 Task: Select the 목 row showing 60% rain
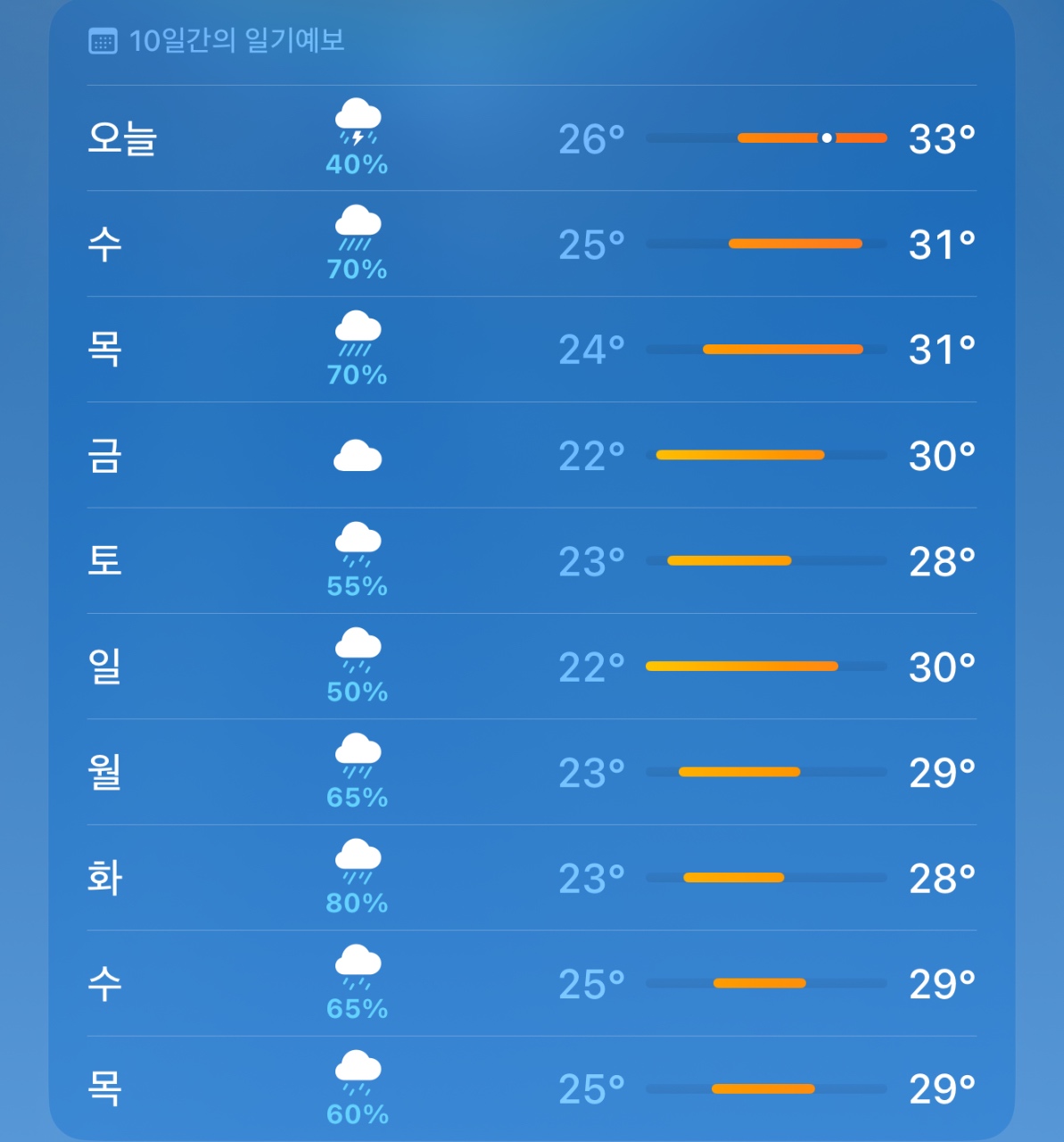coord(532,1088)
